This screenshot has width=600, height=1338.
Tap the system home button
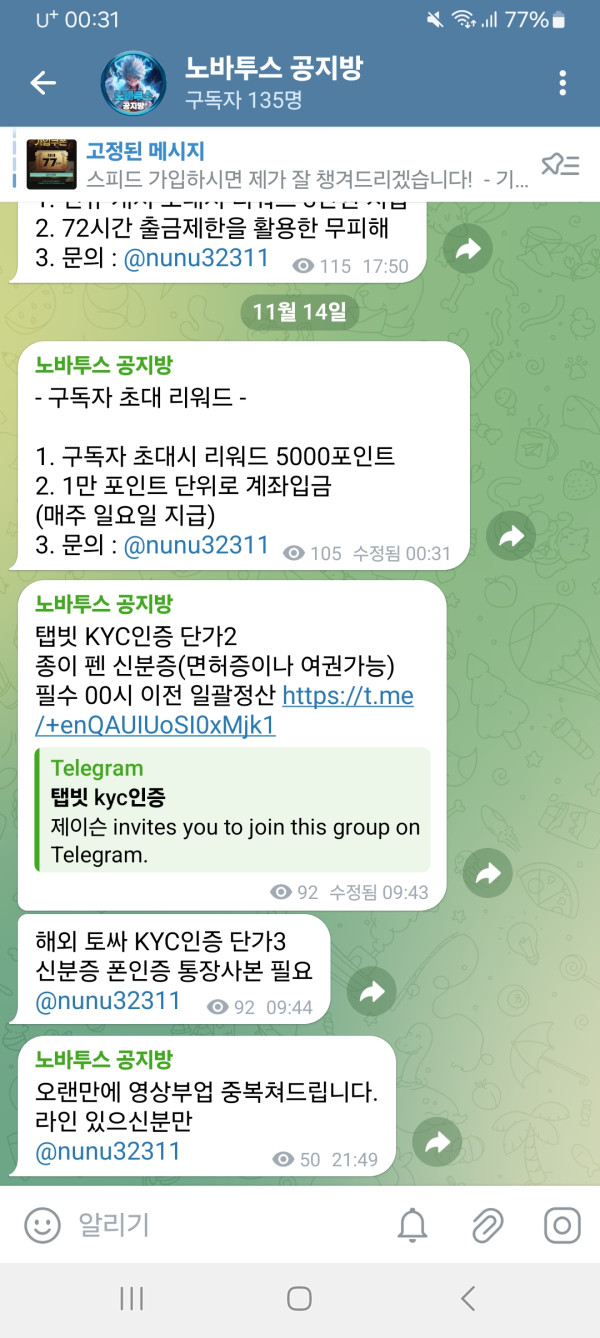click(x=299, y=1298)
